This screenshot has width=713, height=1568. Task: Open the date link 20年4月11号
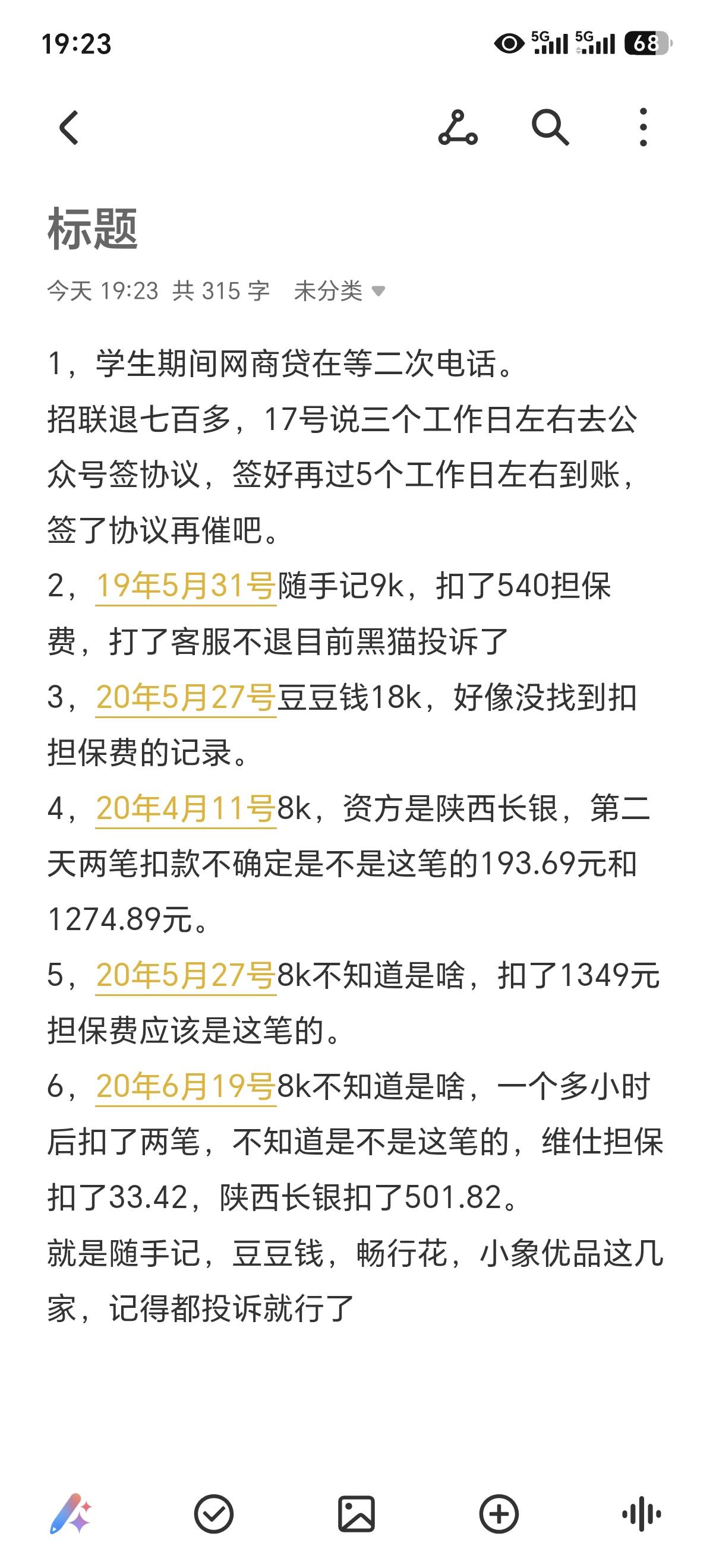point(187,809)
